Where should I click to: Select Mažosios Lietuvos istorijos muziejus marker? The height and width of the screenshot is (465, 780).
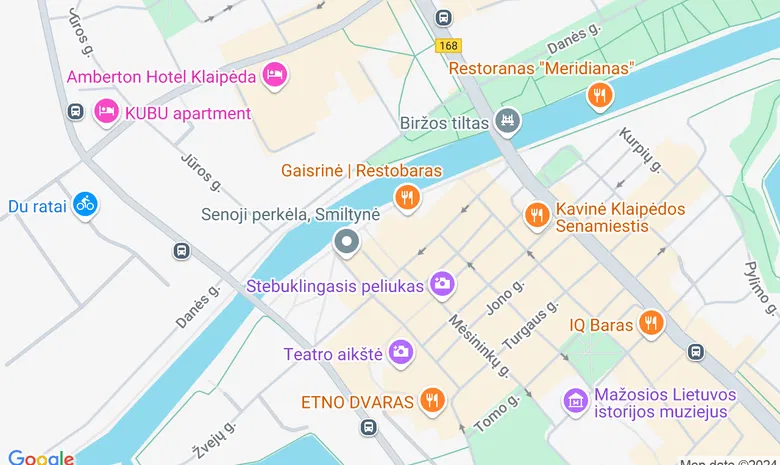point(575,401)
